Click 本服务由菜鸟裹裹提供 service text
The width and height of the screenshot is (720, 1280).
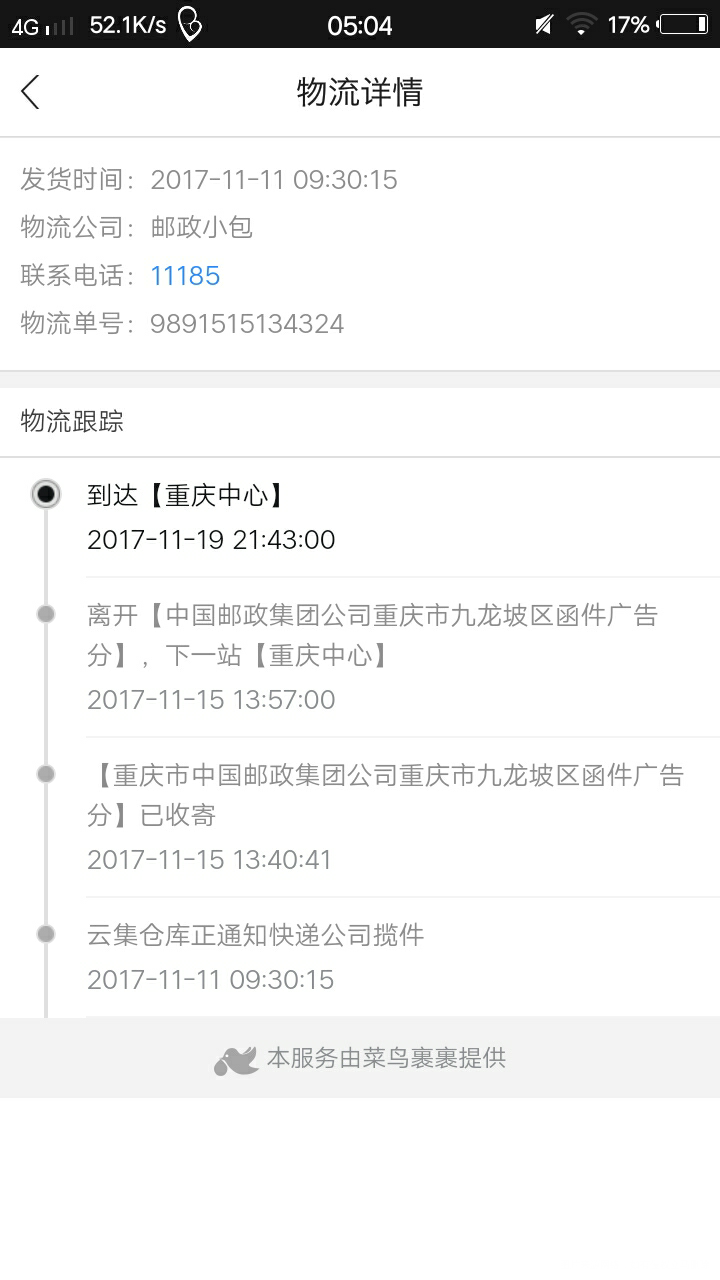(x=380, y=1057)
